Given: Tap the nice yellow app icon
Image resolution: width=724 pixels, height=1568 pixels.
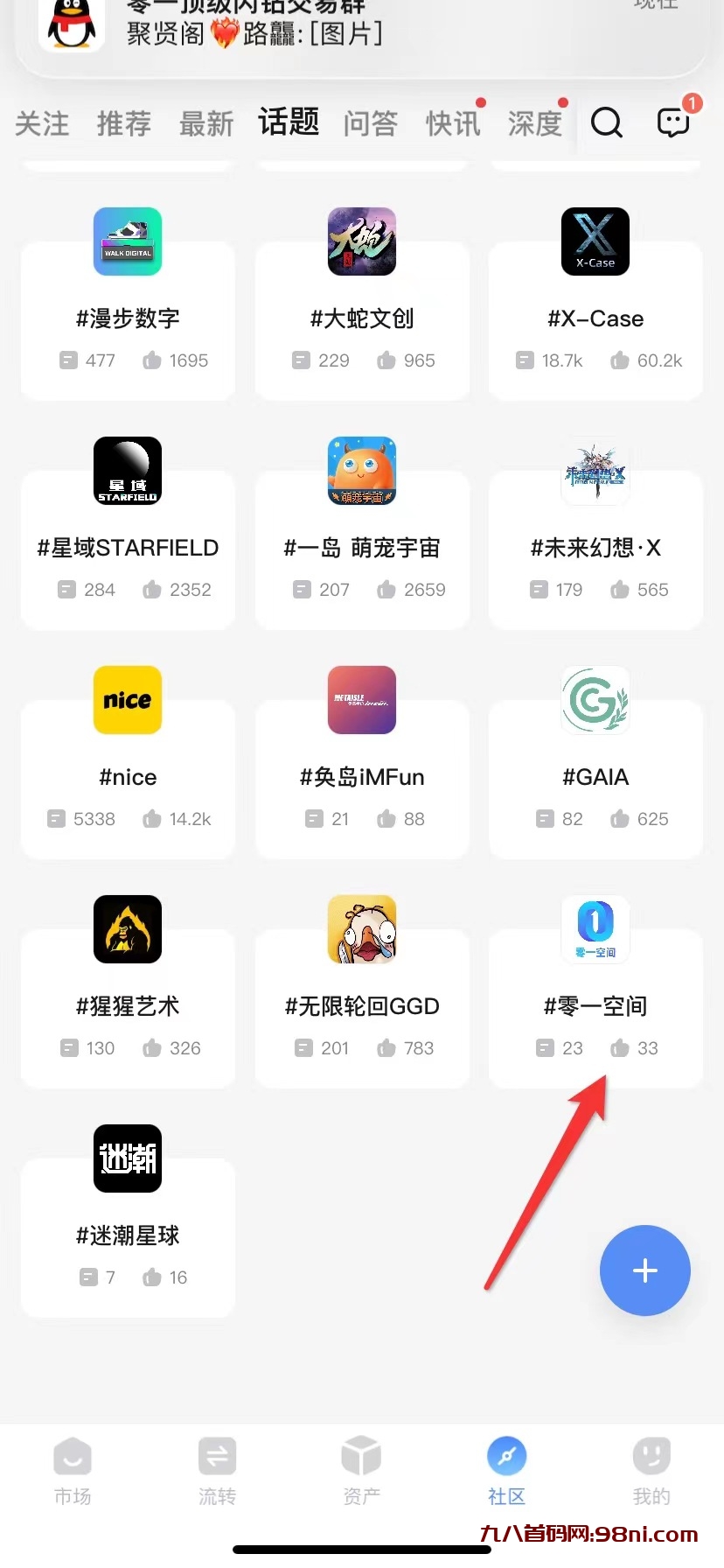Looking at the screenshot, I should (x=128, y=700).
